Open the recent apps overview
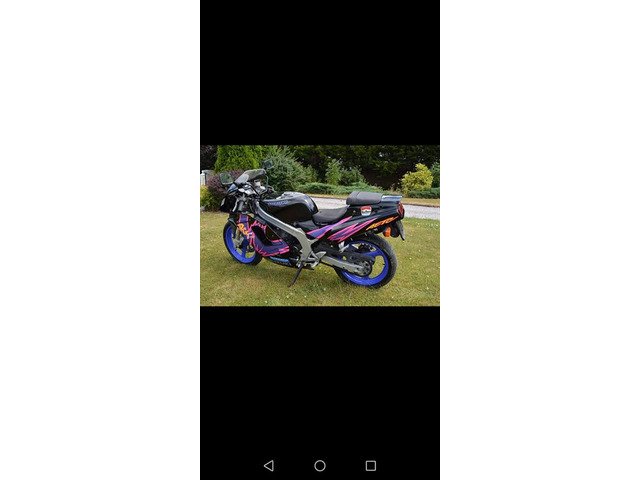 click(371, 465)
